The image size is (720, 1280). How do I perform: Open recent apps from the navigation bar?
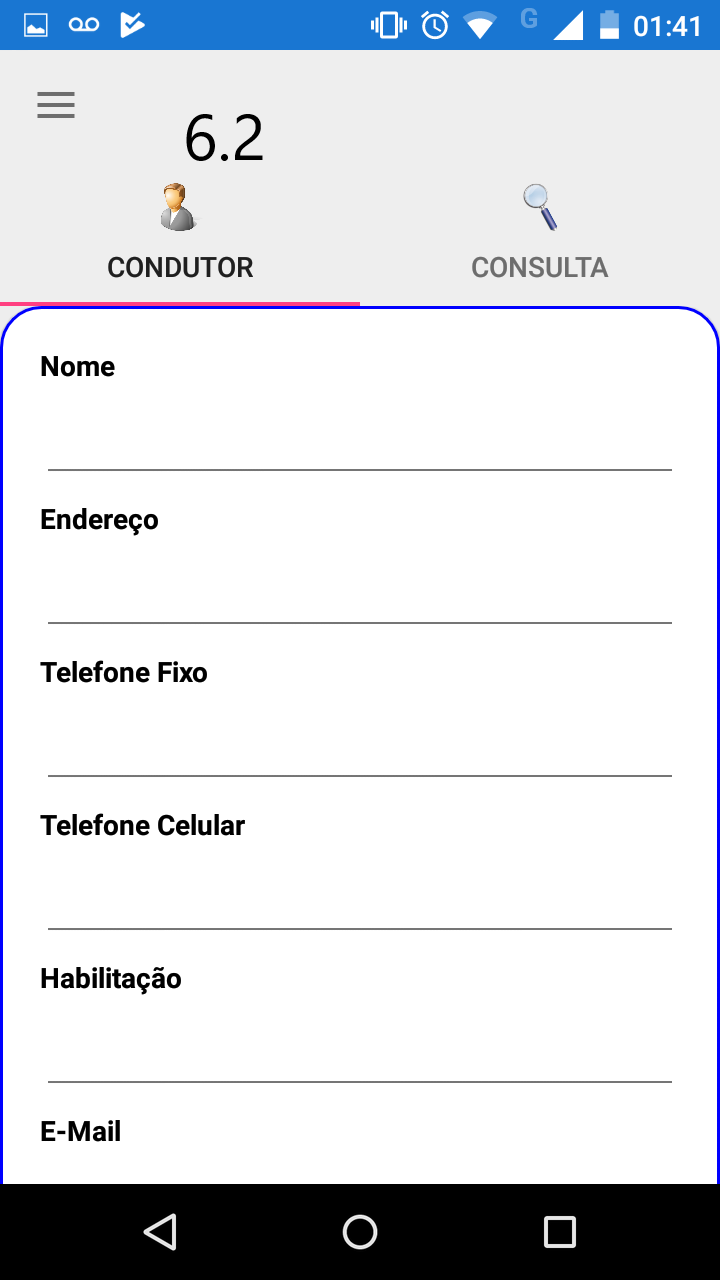point(560,1232)
